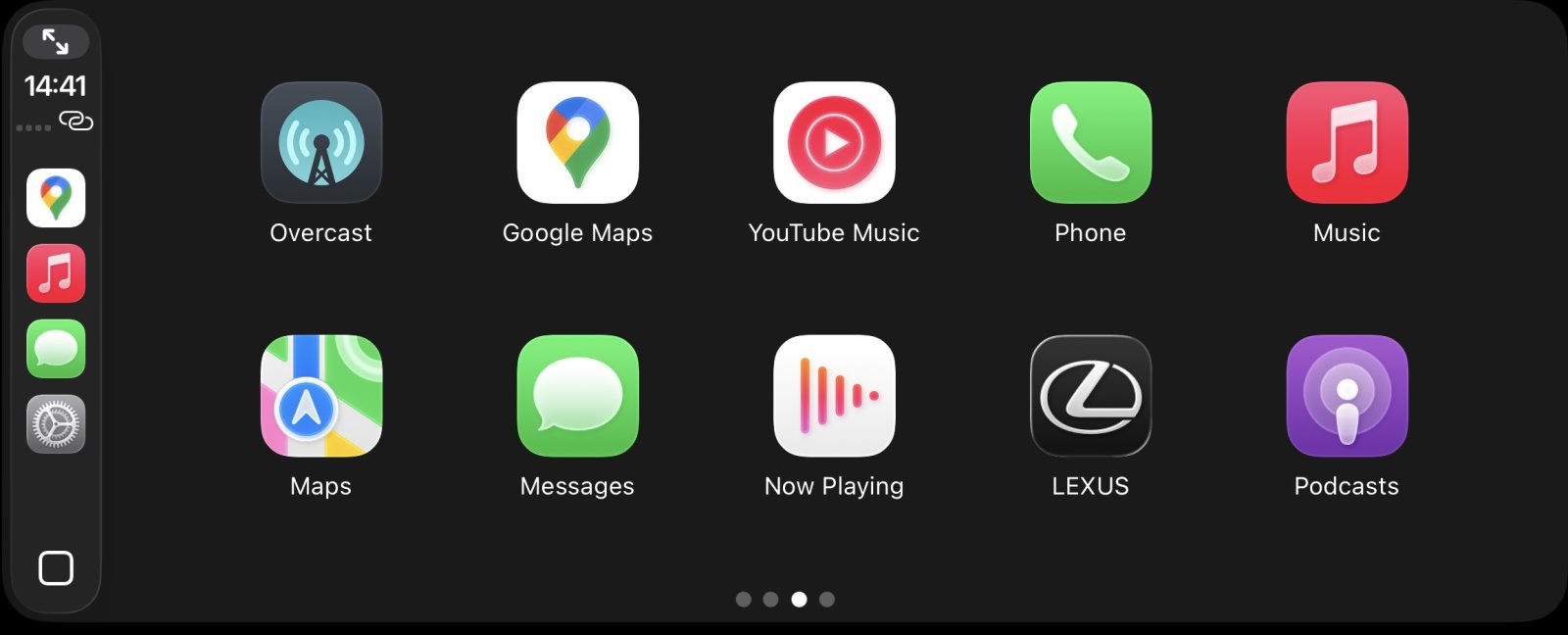This screenshot has height=635, width=1568.
Task: Open YouTube Music
Action: [834, 143]
